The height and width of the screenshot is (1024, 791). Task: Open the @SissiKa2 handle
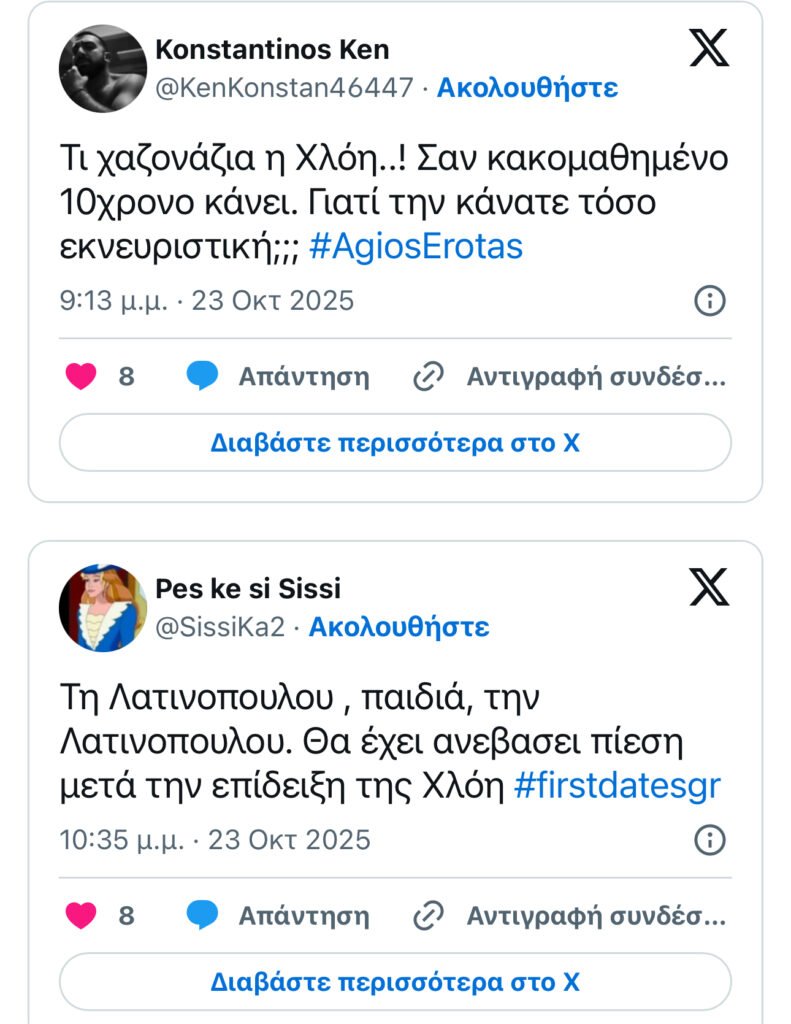[220, 627]
